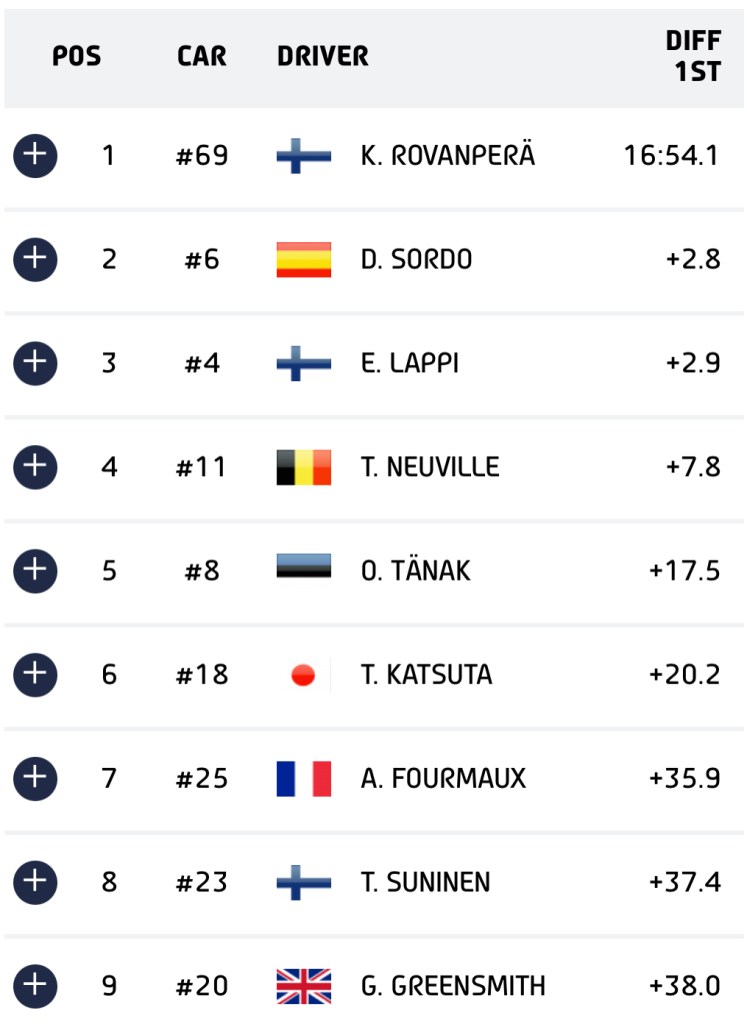Expand T. Katsuta's row

click(x=35, y=675)
